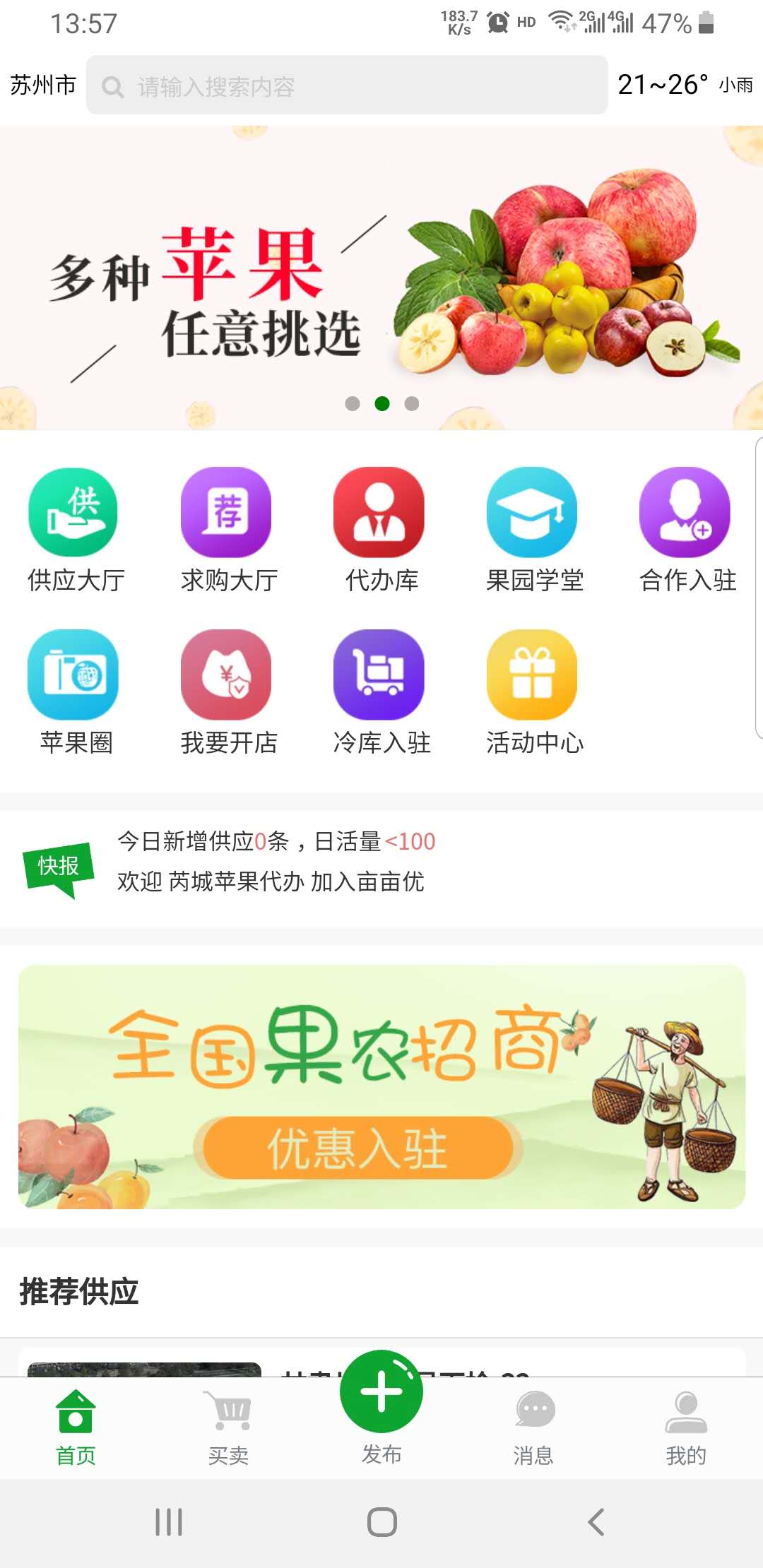Screen dimensions: 763x1568
Task: Change the city from 苏州市
Action: 43,85
